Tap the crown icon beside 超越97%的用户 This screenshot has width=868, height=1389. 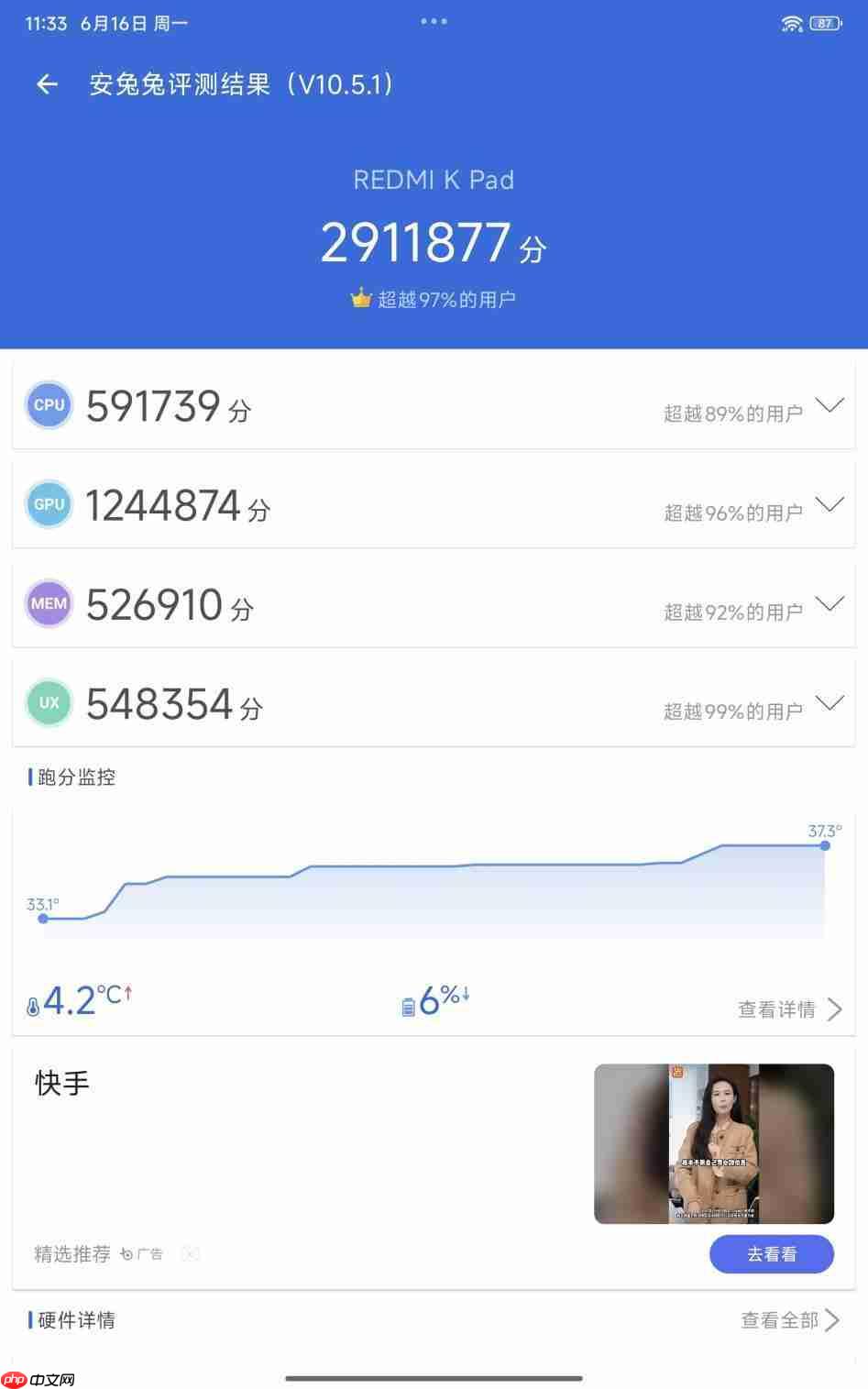point(359,297)
